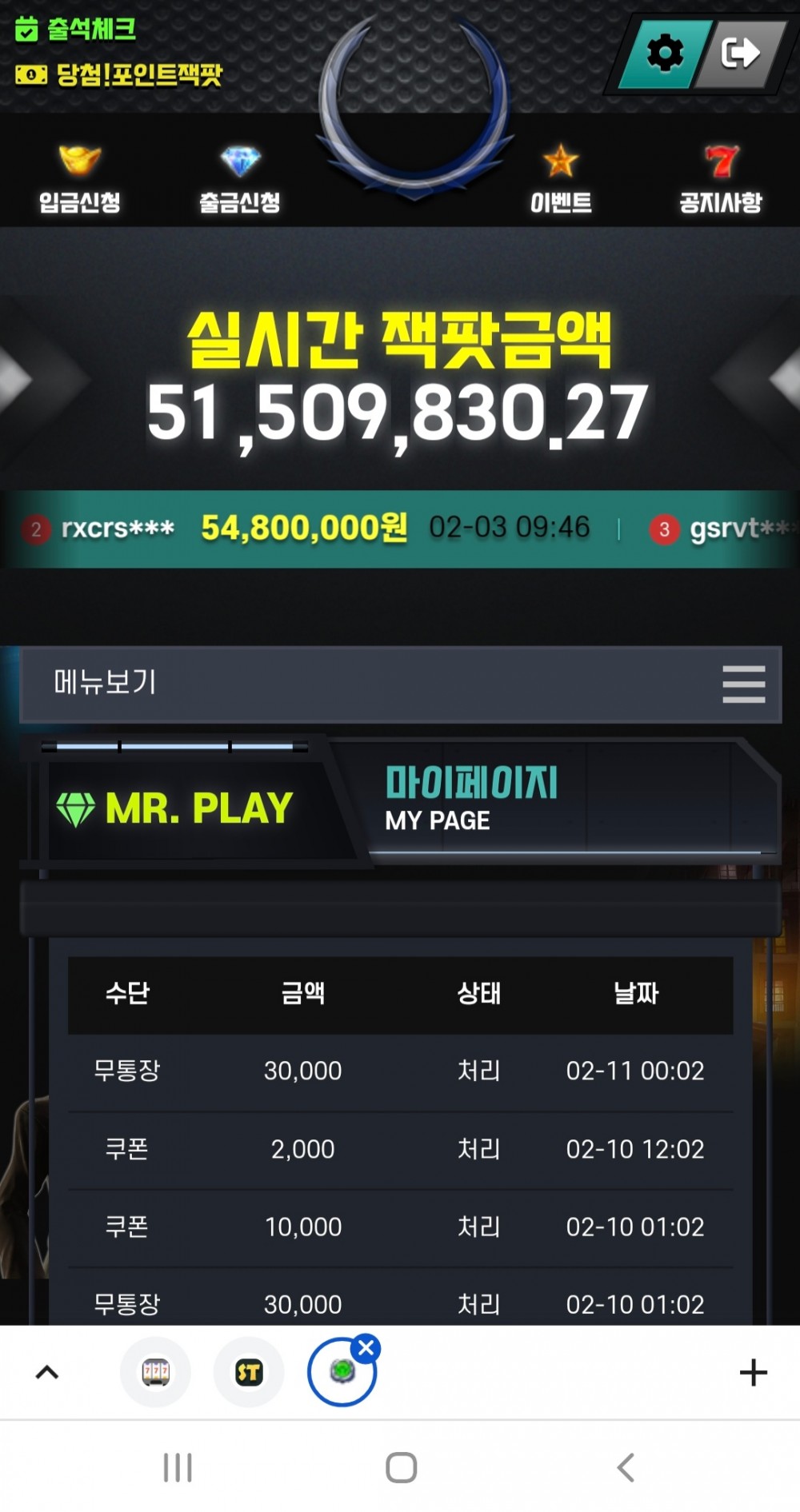Close the current browser tab
The height and width of the screenshot is (1512, 800).
(x=366, y=1349)
